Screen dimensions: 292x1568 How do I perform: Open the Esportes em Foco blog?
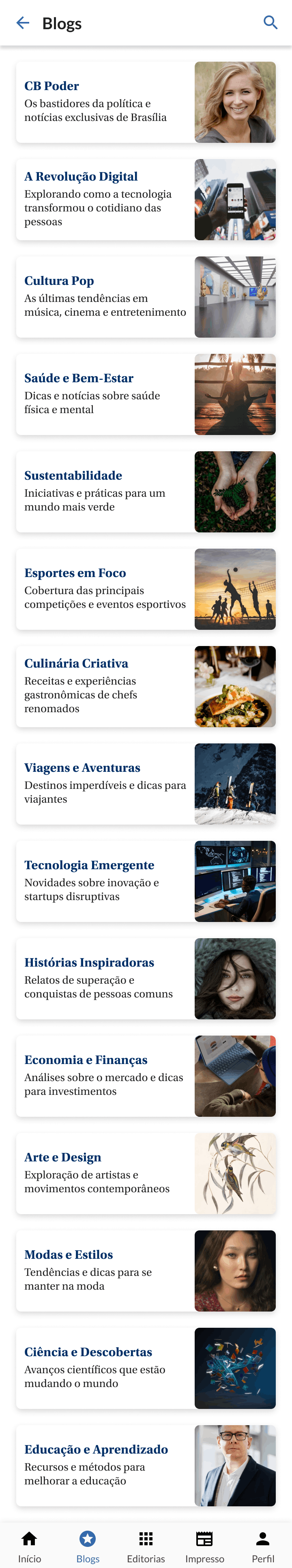(x=145, y=589)
